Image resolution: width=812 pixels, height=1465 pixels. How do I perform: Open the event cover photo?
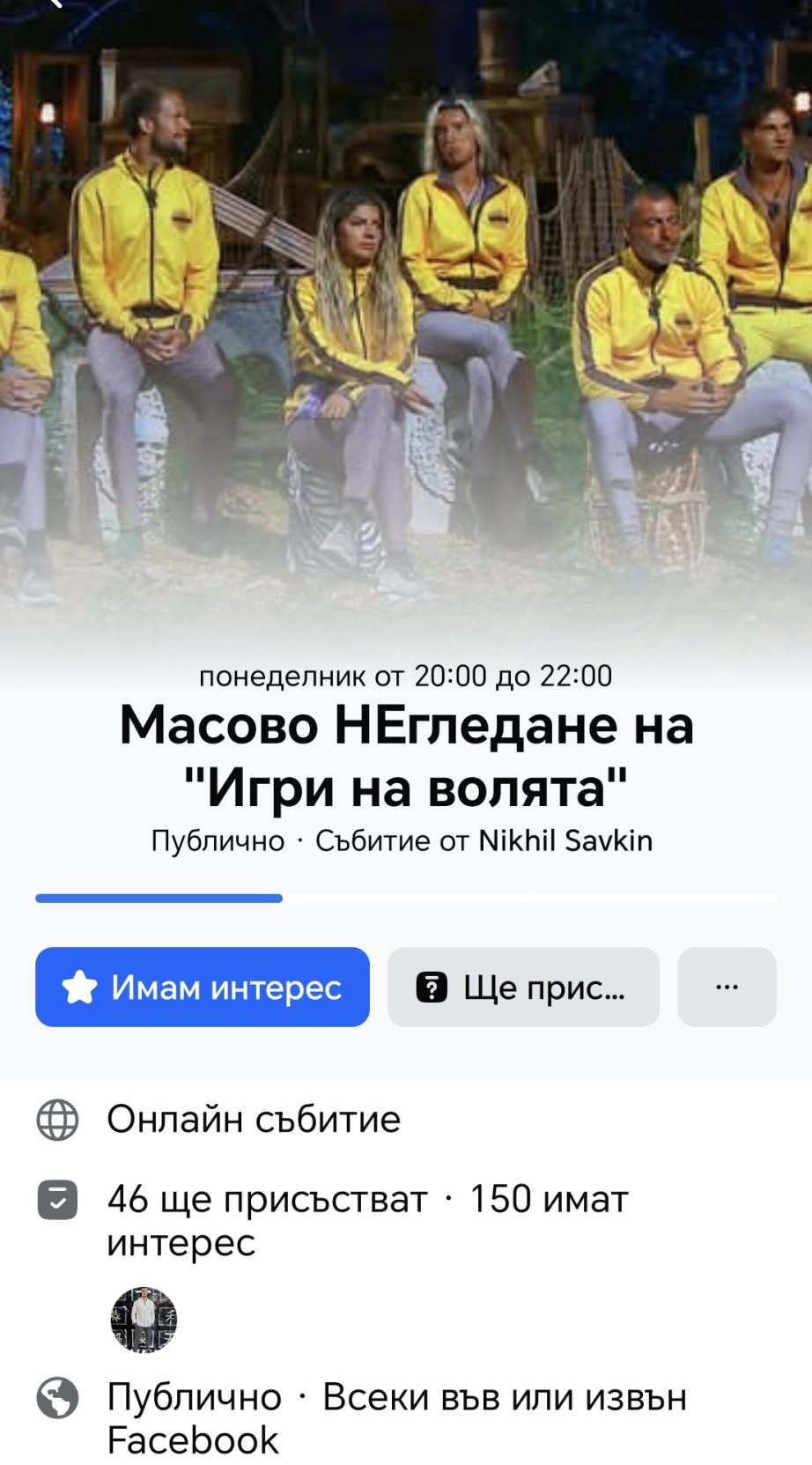(406, 326)
